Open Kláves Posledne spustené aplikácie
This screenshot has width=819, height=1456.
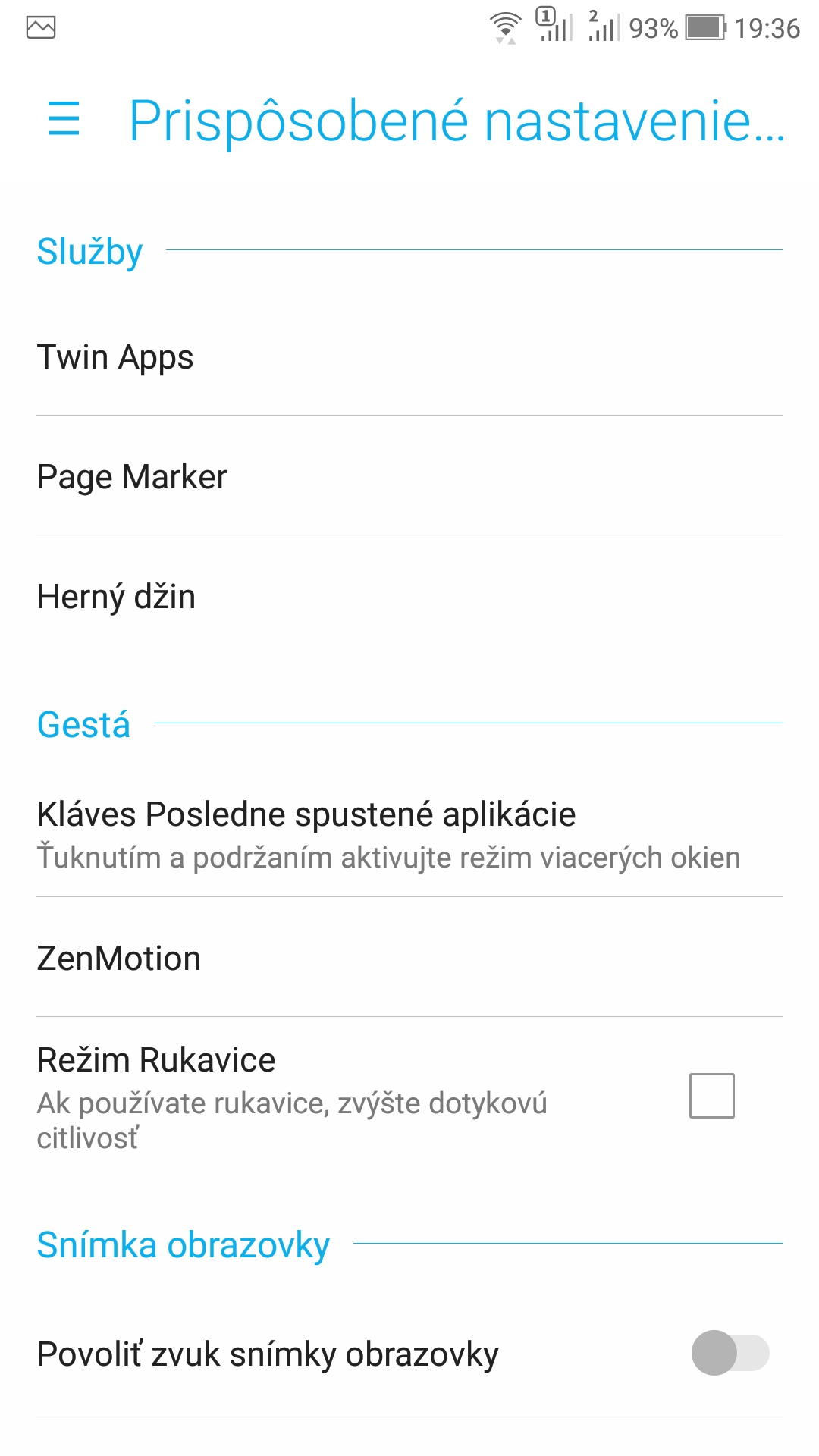(409, 833)
